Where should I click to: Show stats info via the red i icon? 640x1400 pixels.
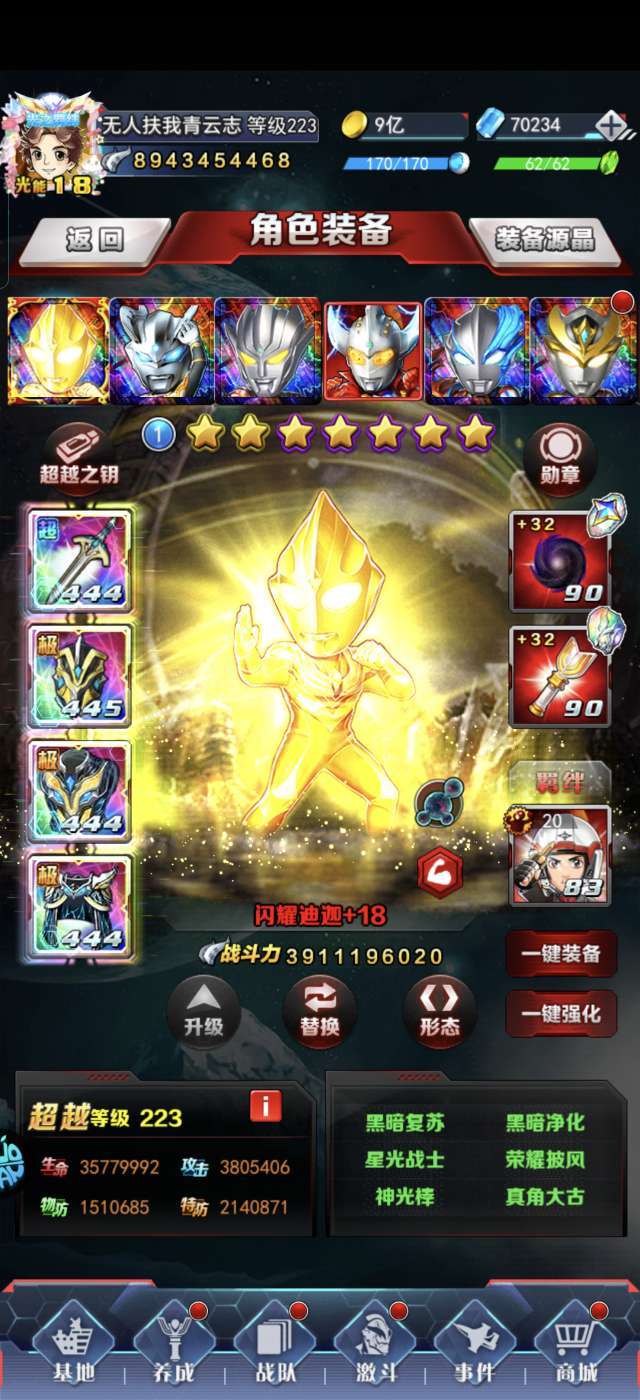[x=266, y=1105]
